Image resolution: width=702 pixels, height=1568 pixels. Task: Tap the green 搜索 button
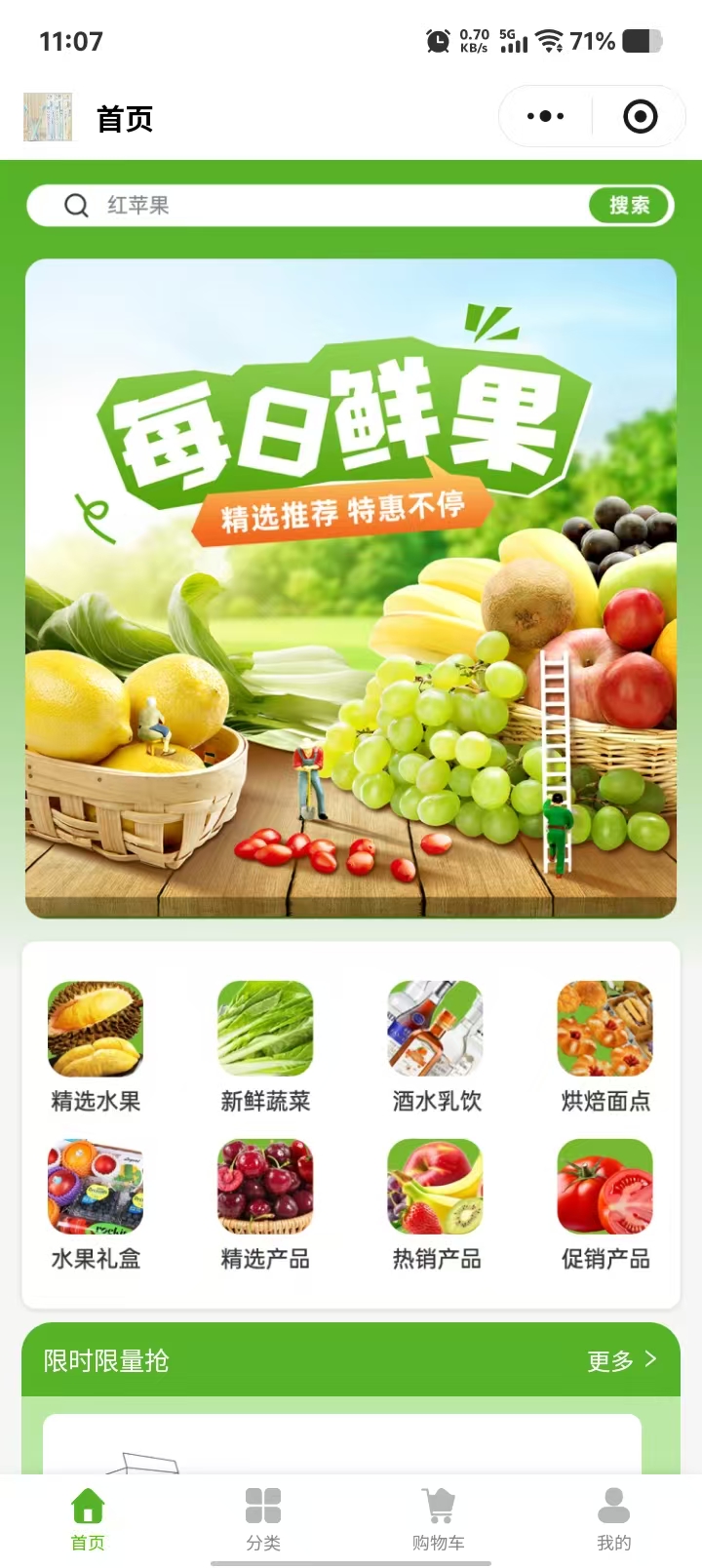pos(629,206)
